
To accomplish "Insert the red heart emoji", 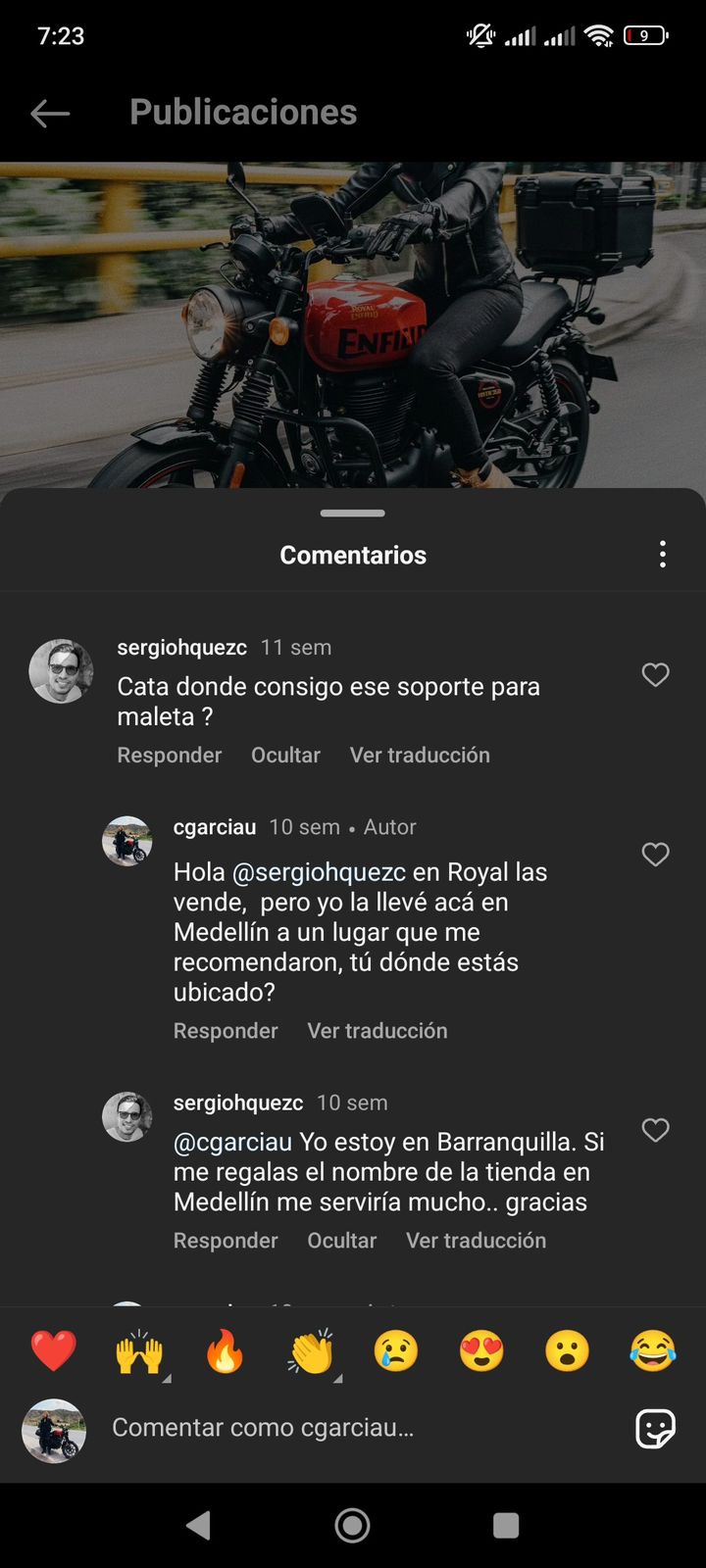I will 54,1351.
